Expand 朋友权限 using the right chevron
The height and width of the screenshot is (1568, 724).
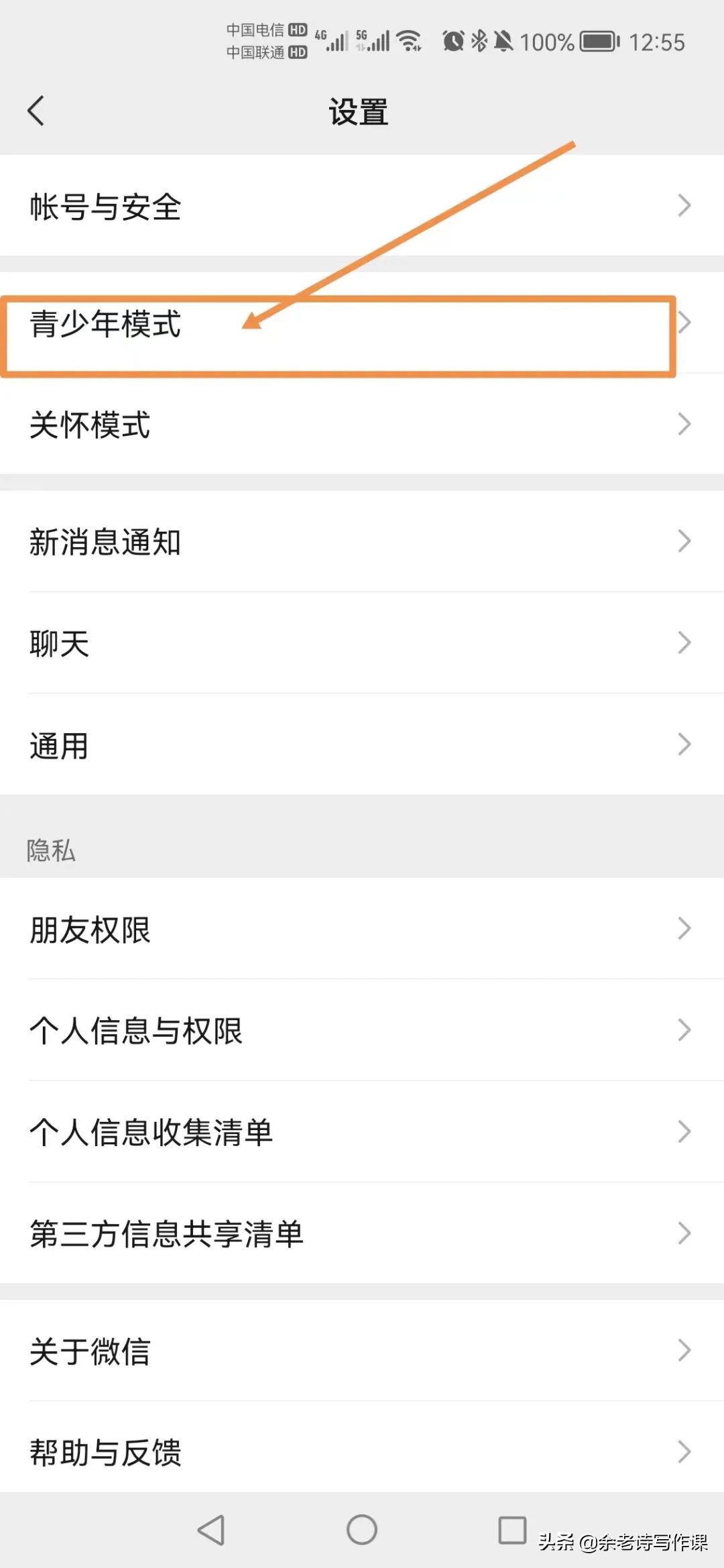pyautogui.click(x=684, y=929)
